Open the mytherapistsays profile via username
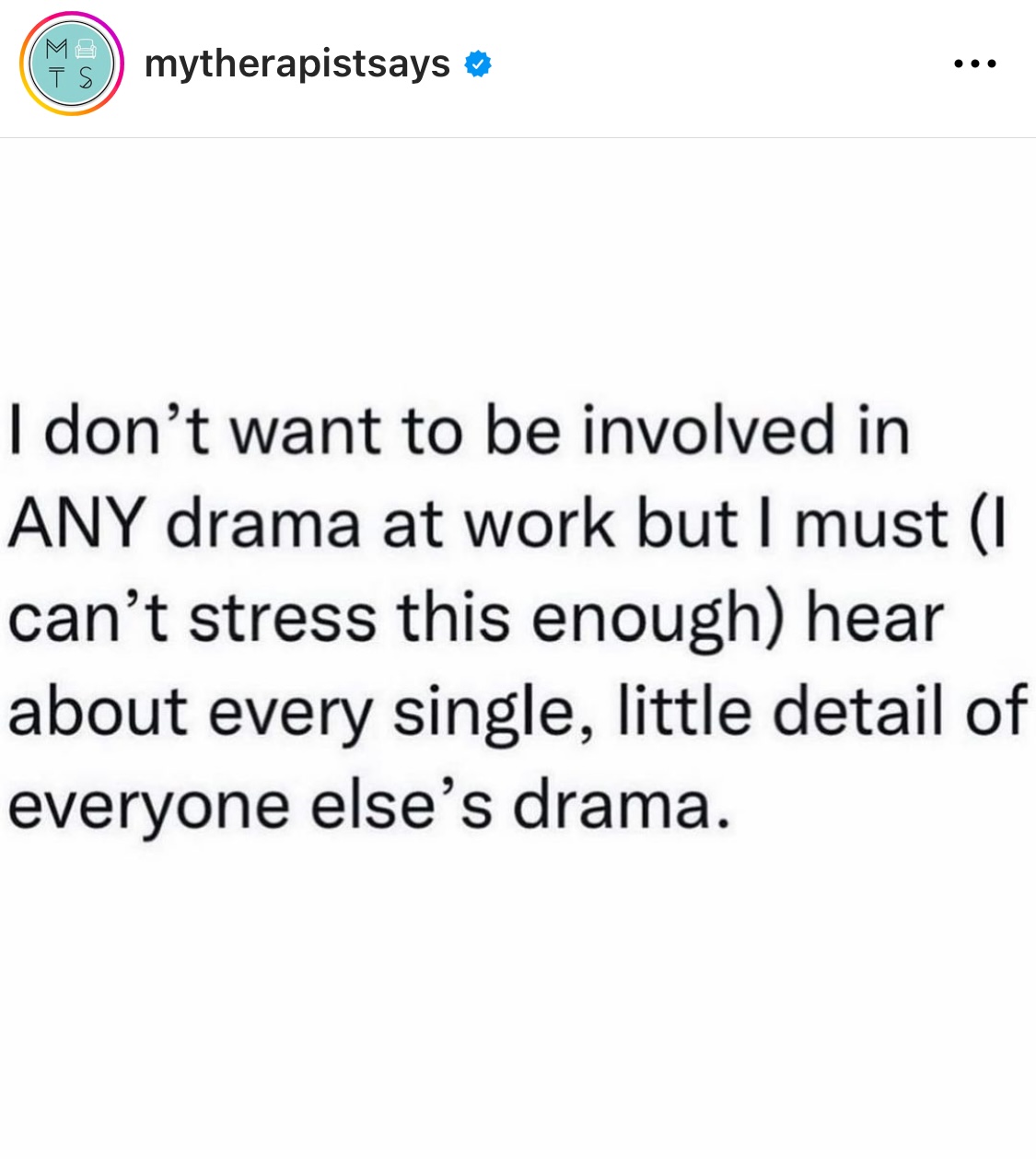This screenshot has height=1175, width=1036. click(297, 64)
